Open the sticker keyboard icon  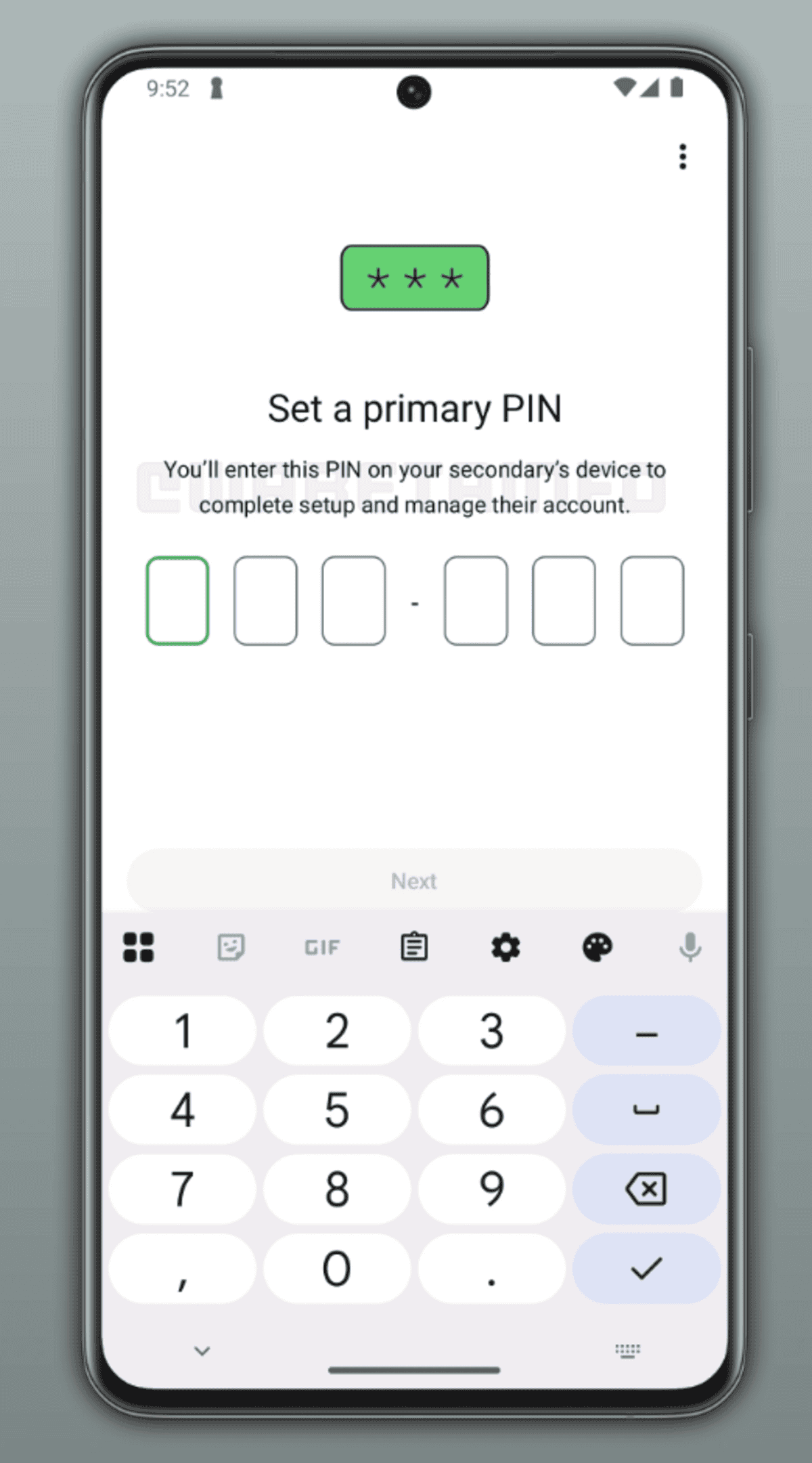[231, 947]
